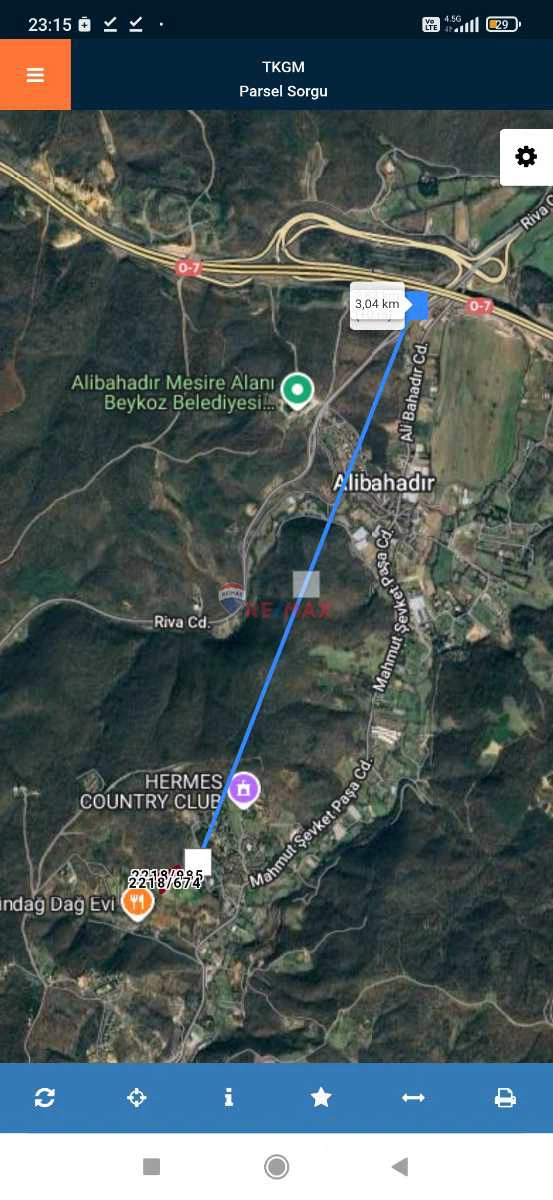Select the distance measure tool
The height and width of the screenshot is (1200, 553).
tap(413, 1097)
